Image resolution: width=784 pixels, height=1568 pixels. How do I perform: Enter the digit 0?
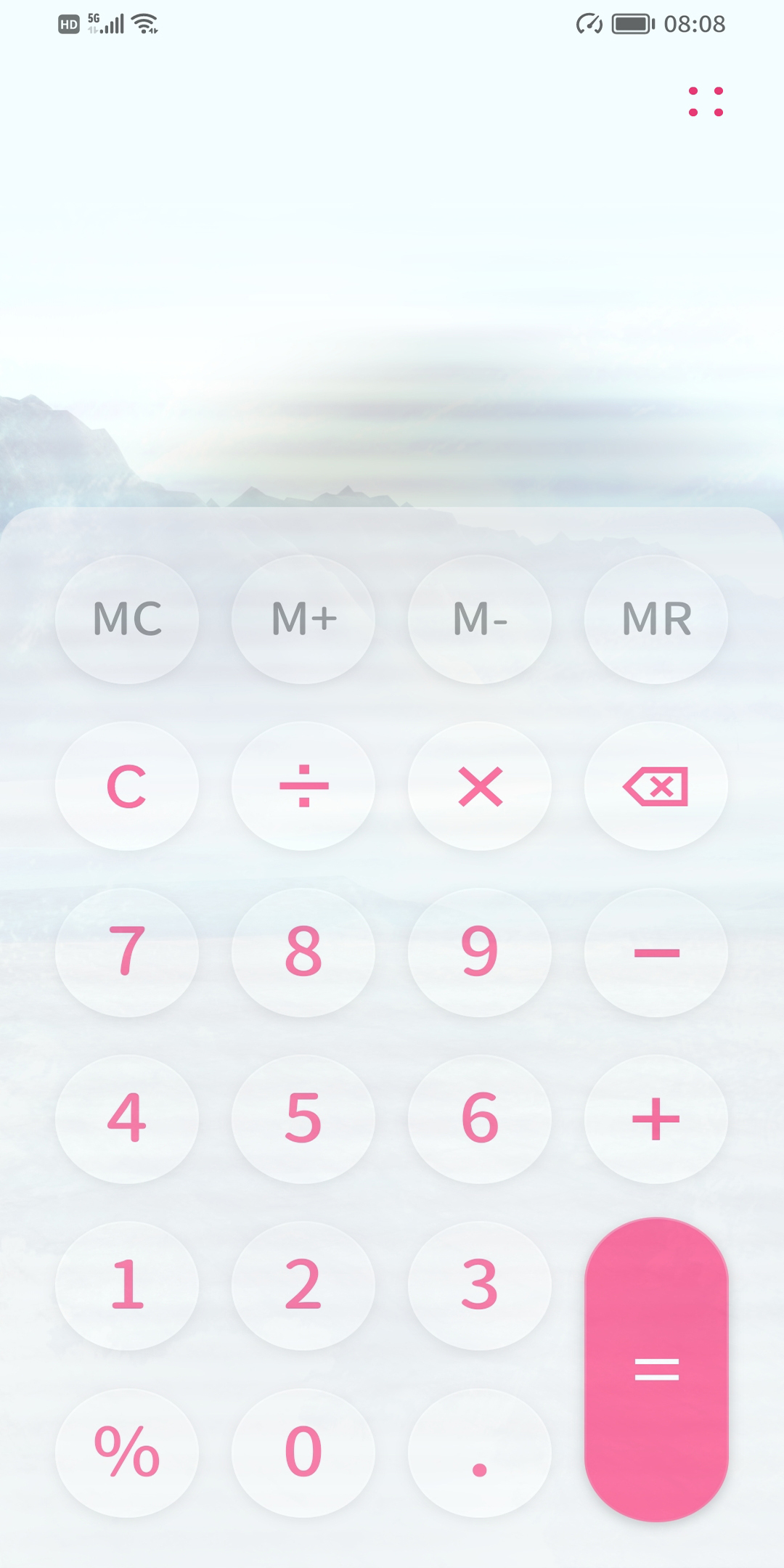[303, 1453]
